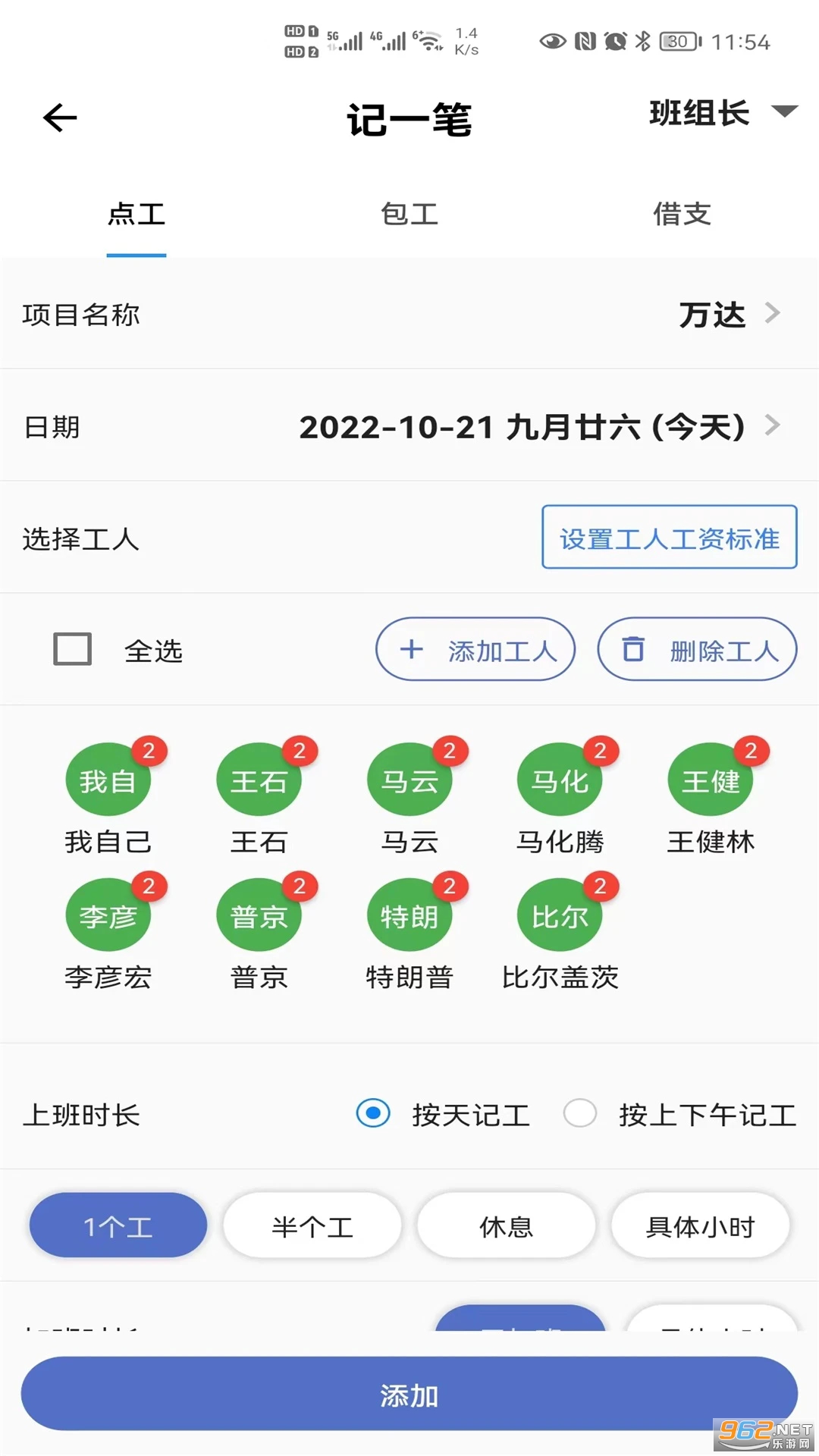Switch to the 借支 tab
This screenshot has height=1456, width=819.
pos(681,215)
